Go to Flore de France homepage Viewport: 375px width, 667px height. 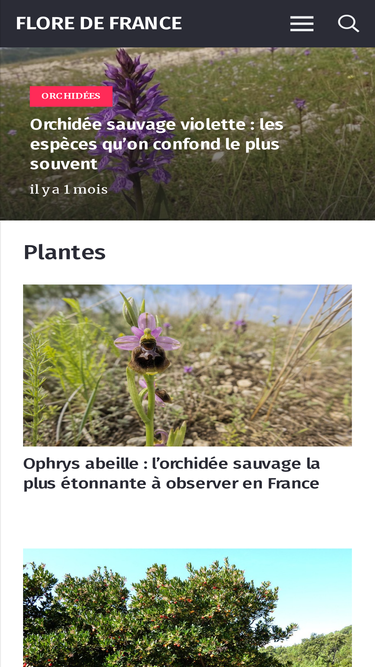[x=99, y=23]
